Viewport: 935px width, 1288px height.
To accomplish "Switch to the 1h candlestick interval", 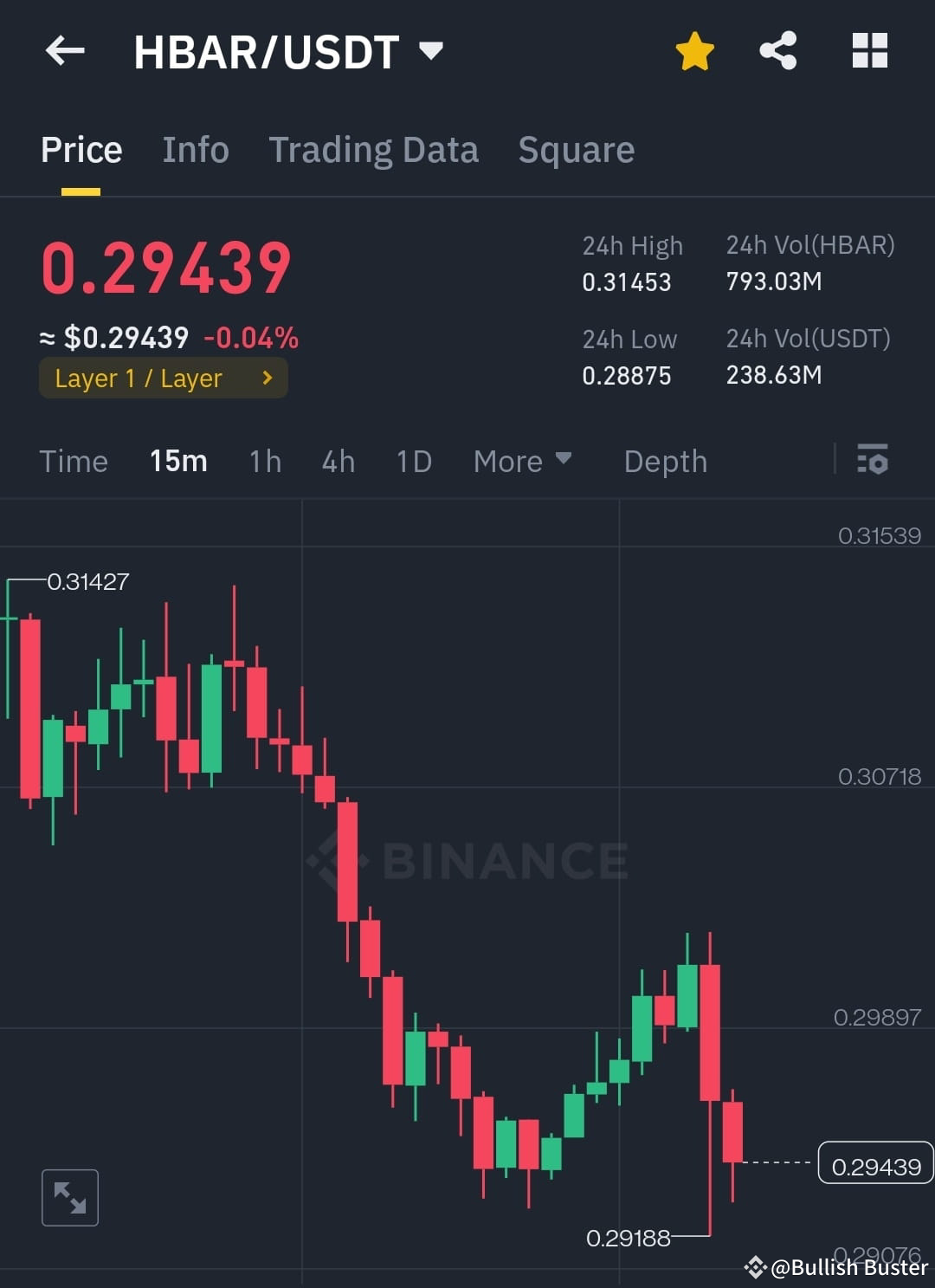I will (264, 461).
